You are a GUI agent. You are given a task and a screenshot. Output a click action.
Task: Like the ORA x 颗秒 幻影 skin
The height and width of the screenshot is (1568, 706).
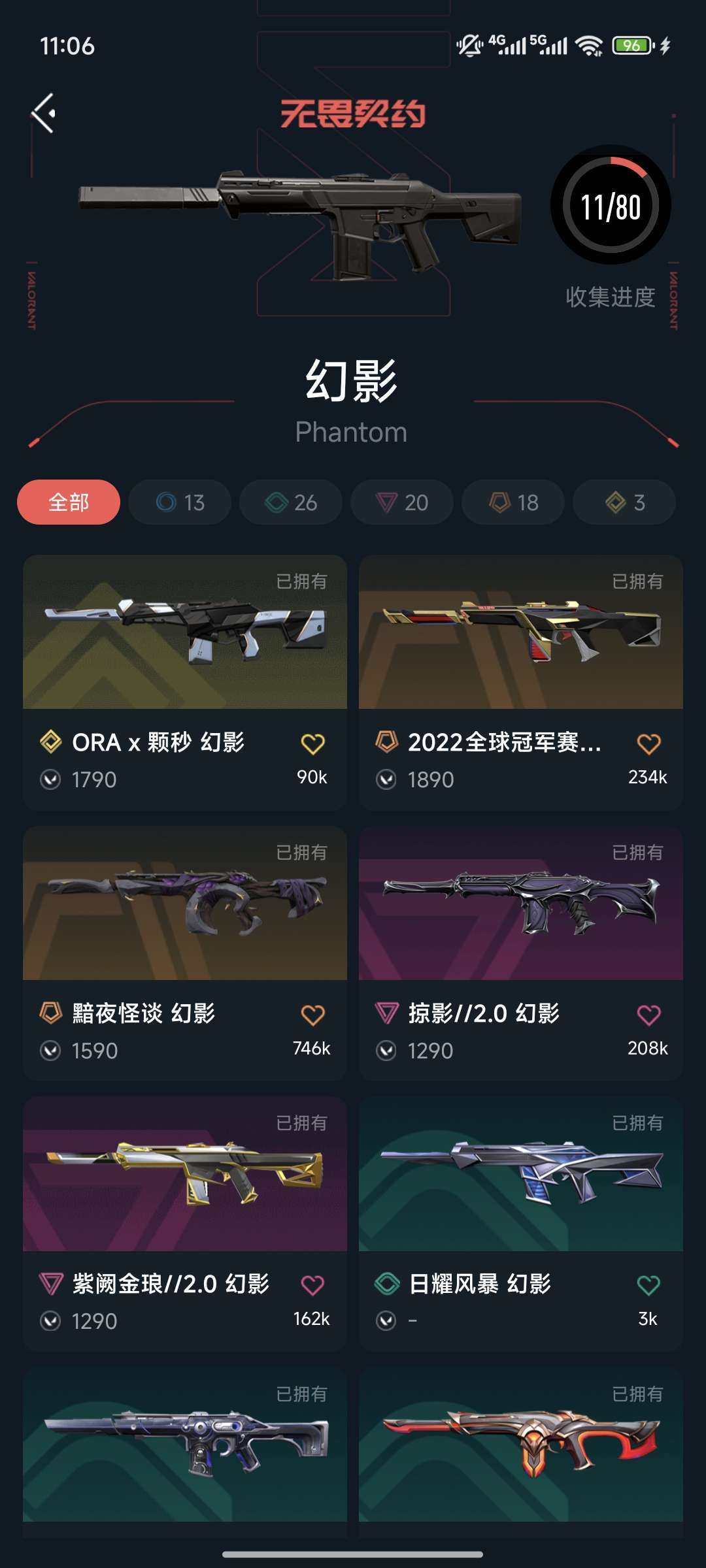312,744
